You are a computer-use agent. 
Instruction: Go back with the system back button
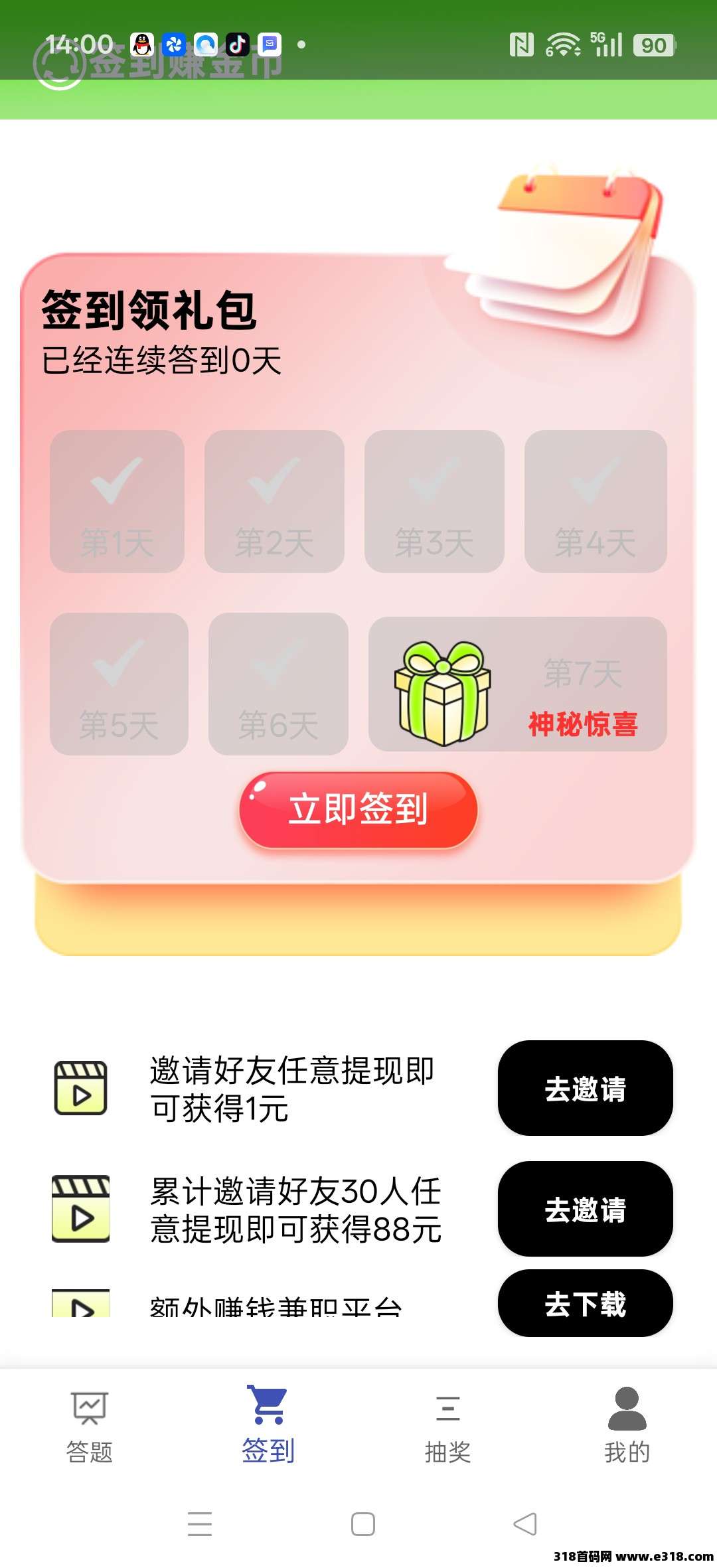click(x=525, y=1524)
